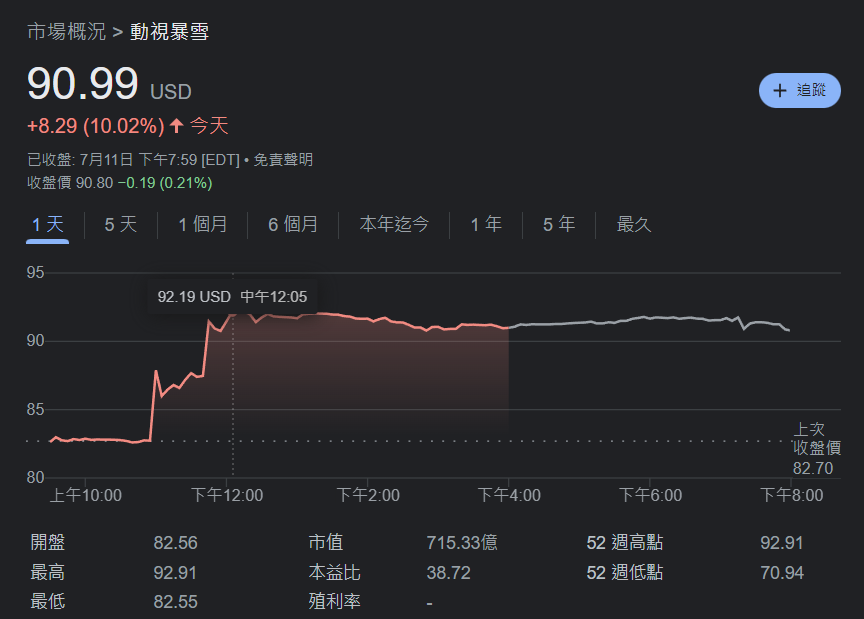Viewport: 864px width, 619px height.
Task: Show the 6 個月 chart range
Action: tap(293, 224)
